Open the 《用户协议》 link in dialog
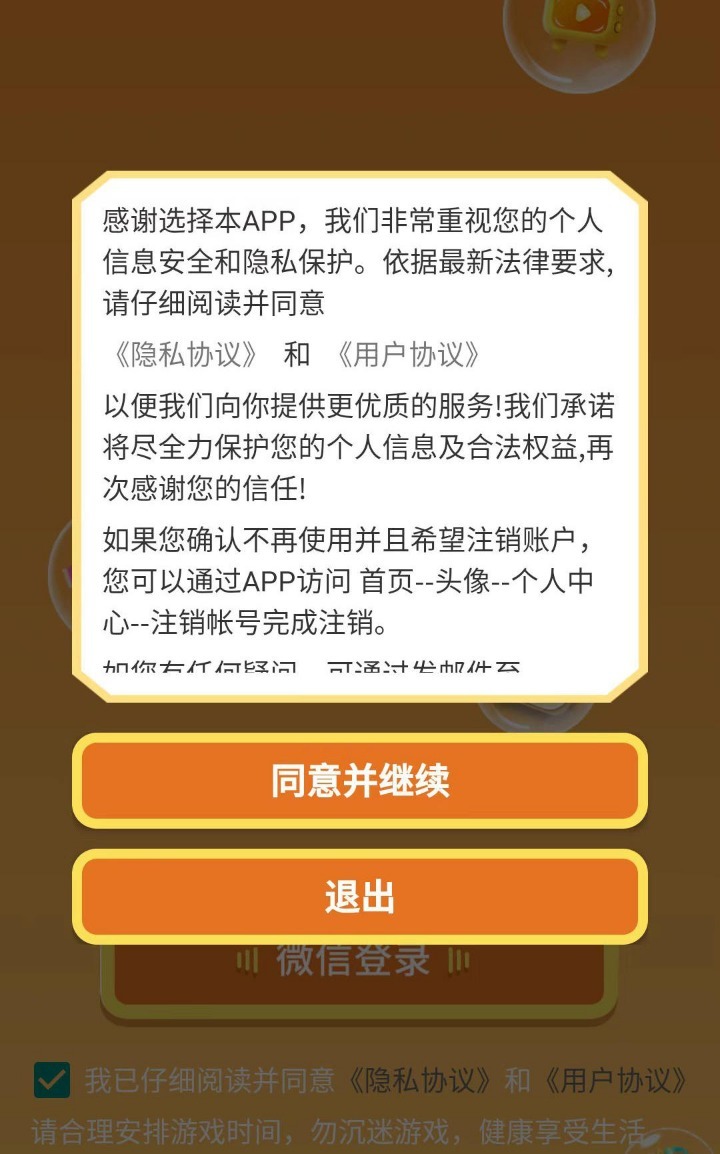Viewport: 720px width, 1154px height. coord(408,355)
